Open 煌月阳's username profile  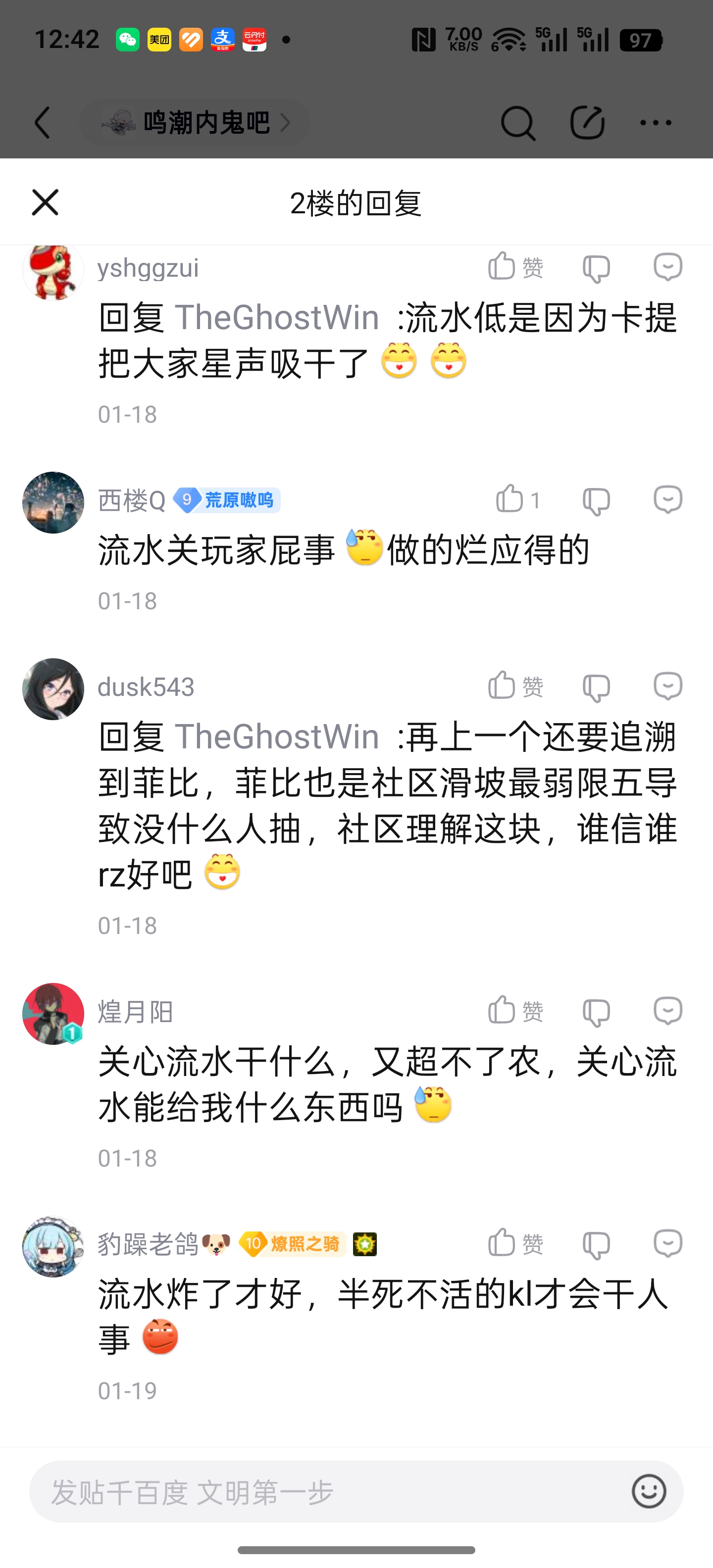tap(136, 1012)
